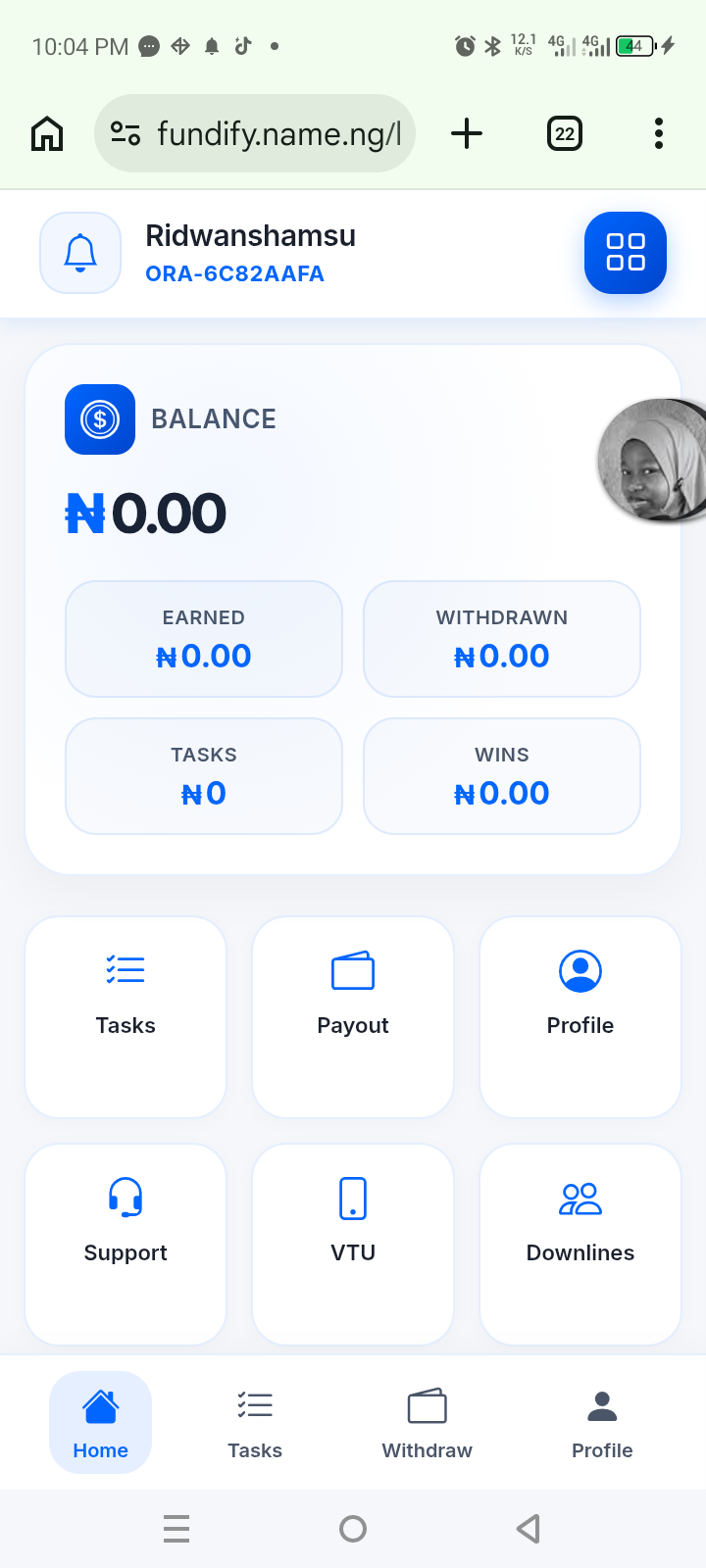
Task: Open the VTU card
Action: click(x=353, y=1244)
